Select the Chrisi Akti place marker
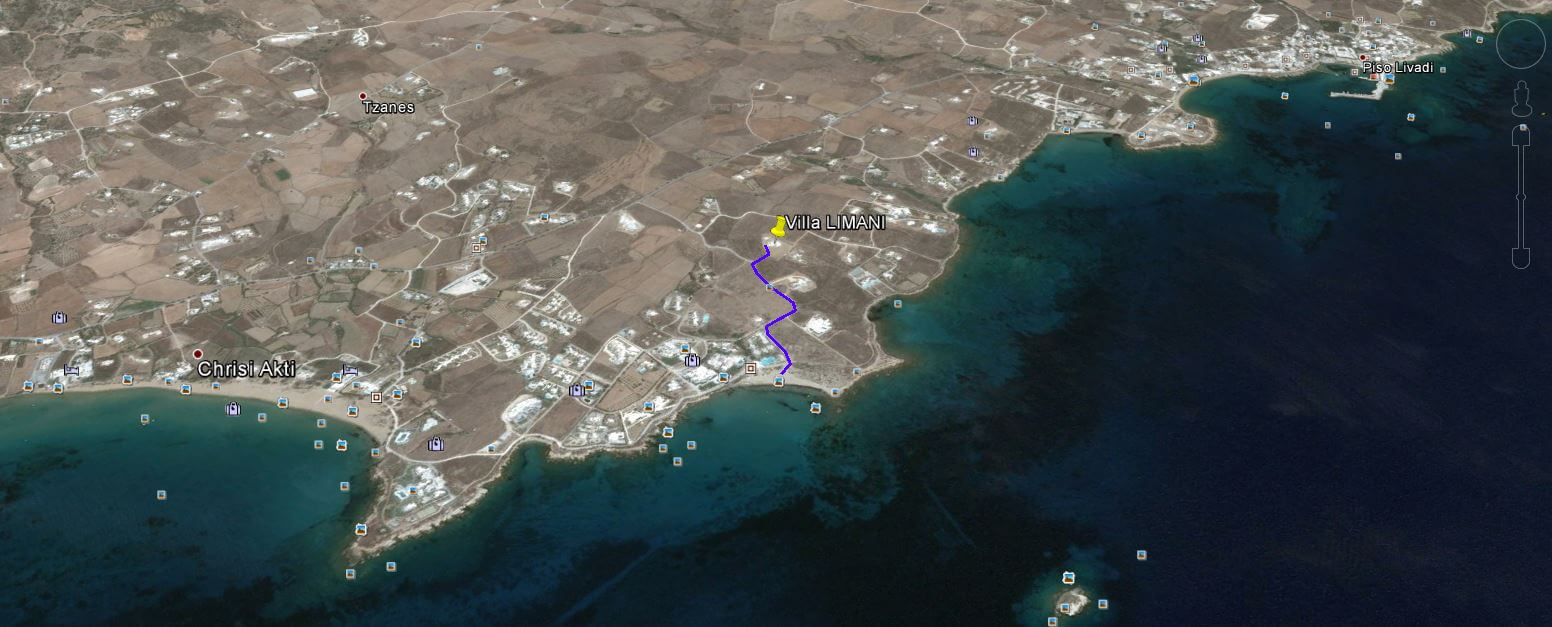 (x=198, y=354)
